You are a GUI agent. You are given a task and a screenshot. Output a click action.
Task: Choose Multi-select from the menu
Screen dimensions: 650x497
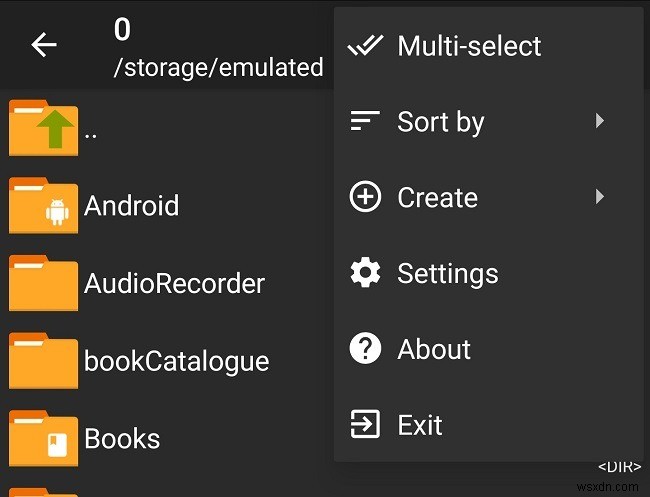coord(468,46)
